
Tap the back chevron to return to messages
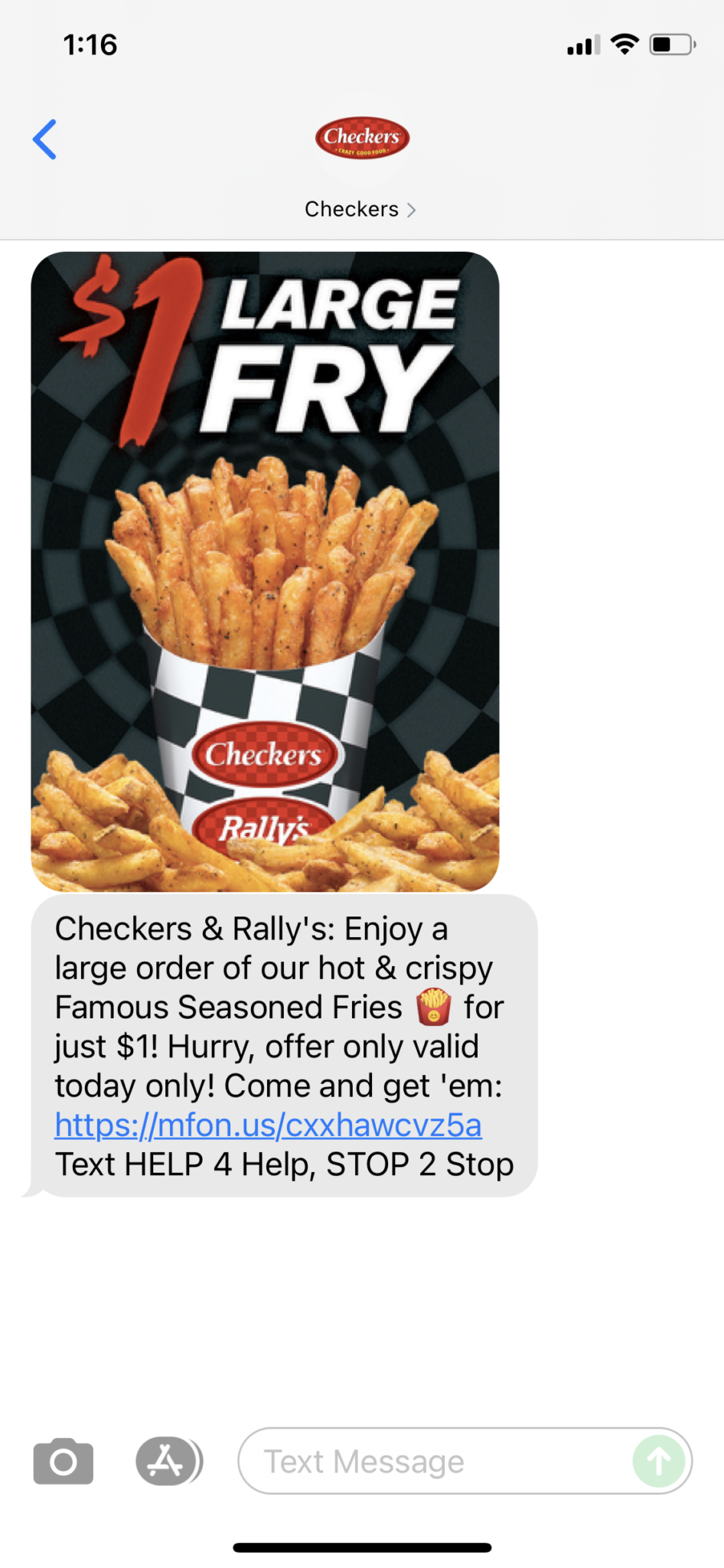coord(46,139)
